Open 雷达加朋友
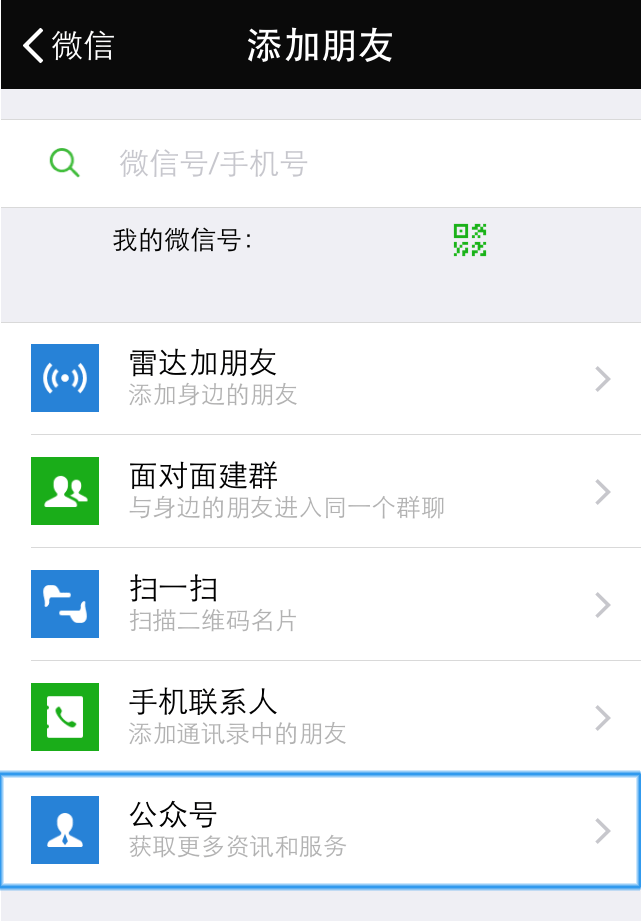Image resolution: width=641 pixels, height=921 pixels. (320, 378)
